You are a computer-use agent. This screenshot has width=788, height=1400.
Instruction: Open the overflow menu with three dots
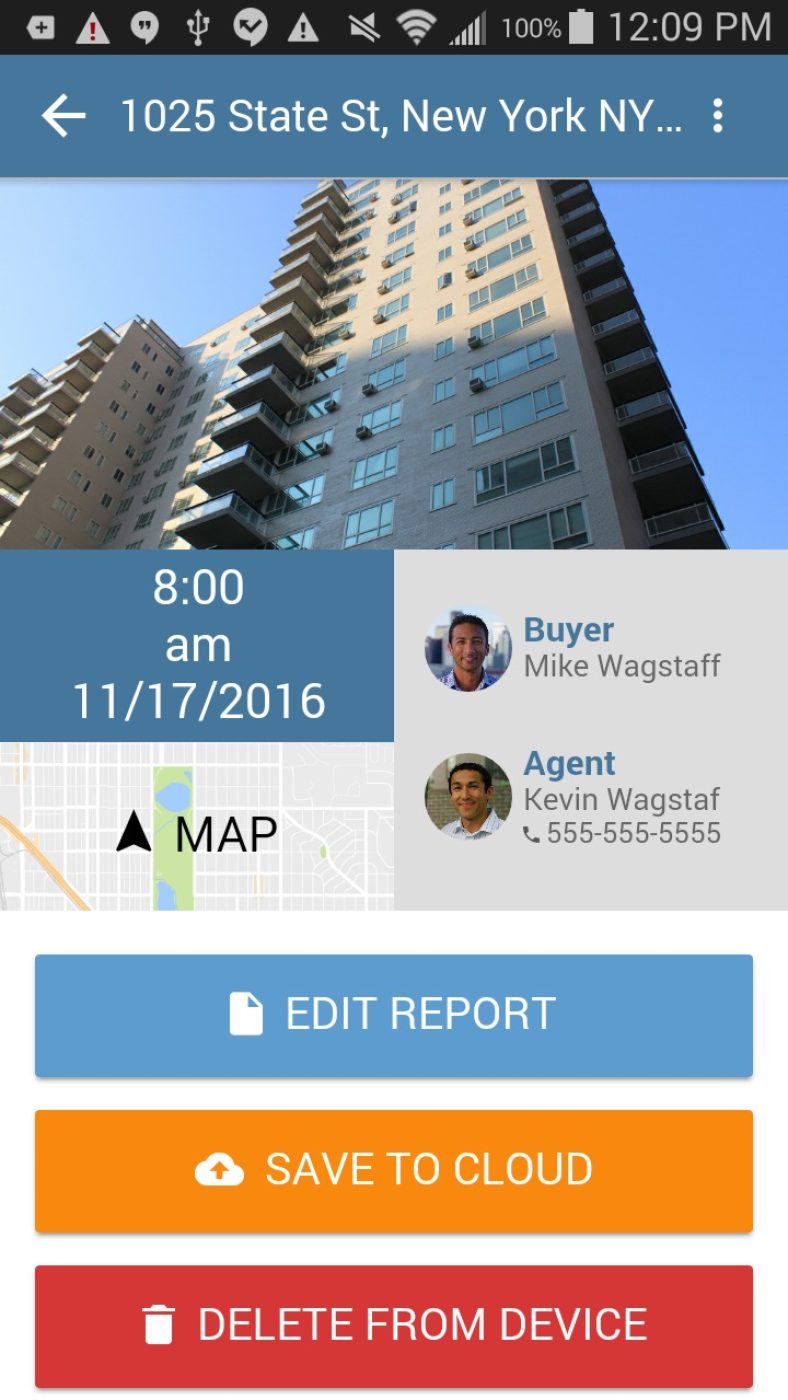pos(718,116)
